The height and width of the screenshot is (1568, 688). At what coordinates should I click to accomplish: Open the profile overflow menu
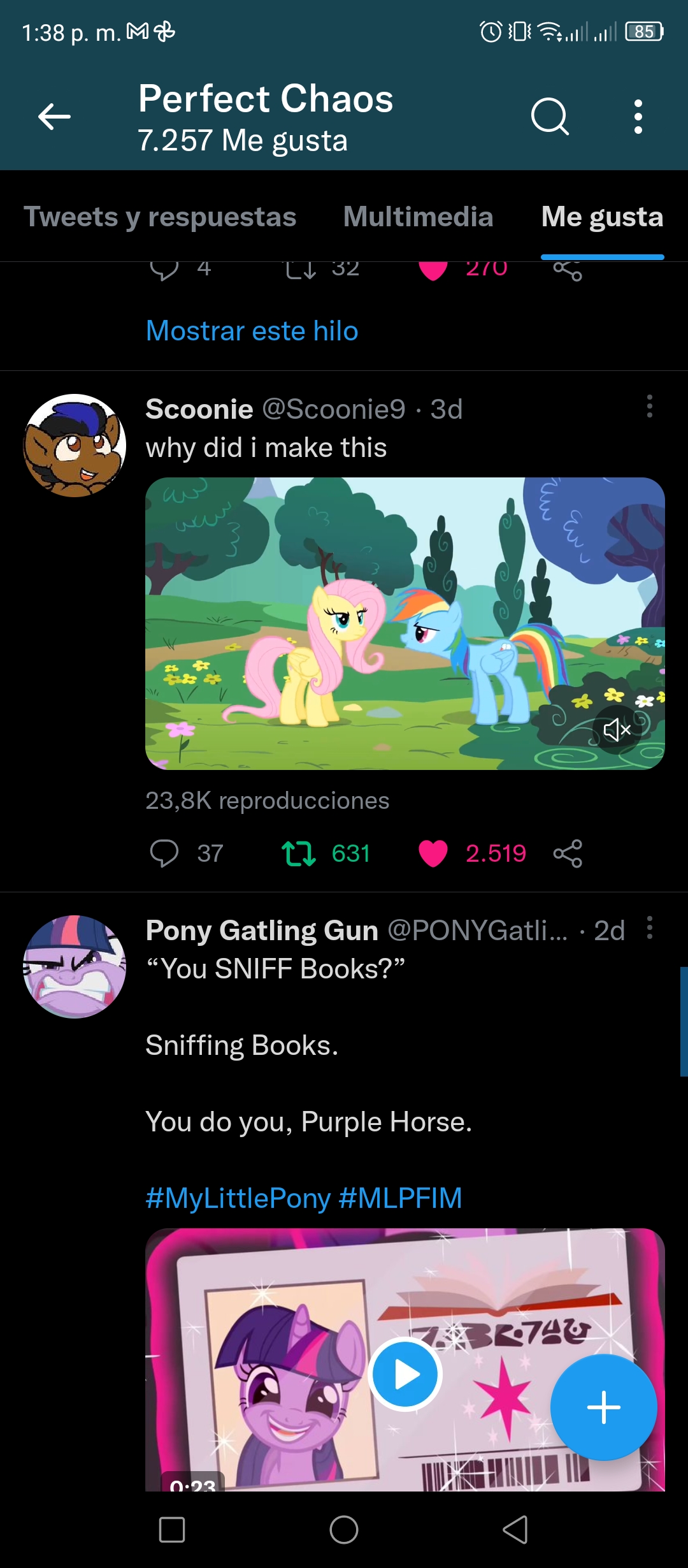click(638, 117)
